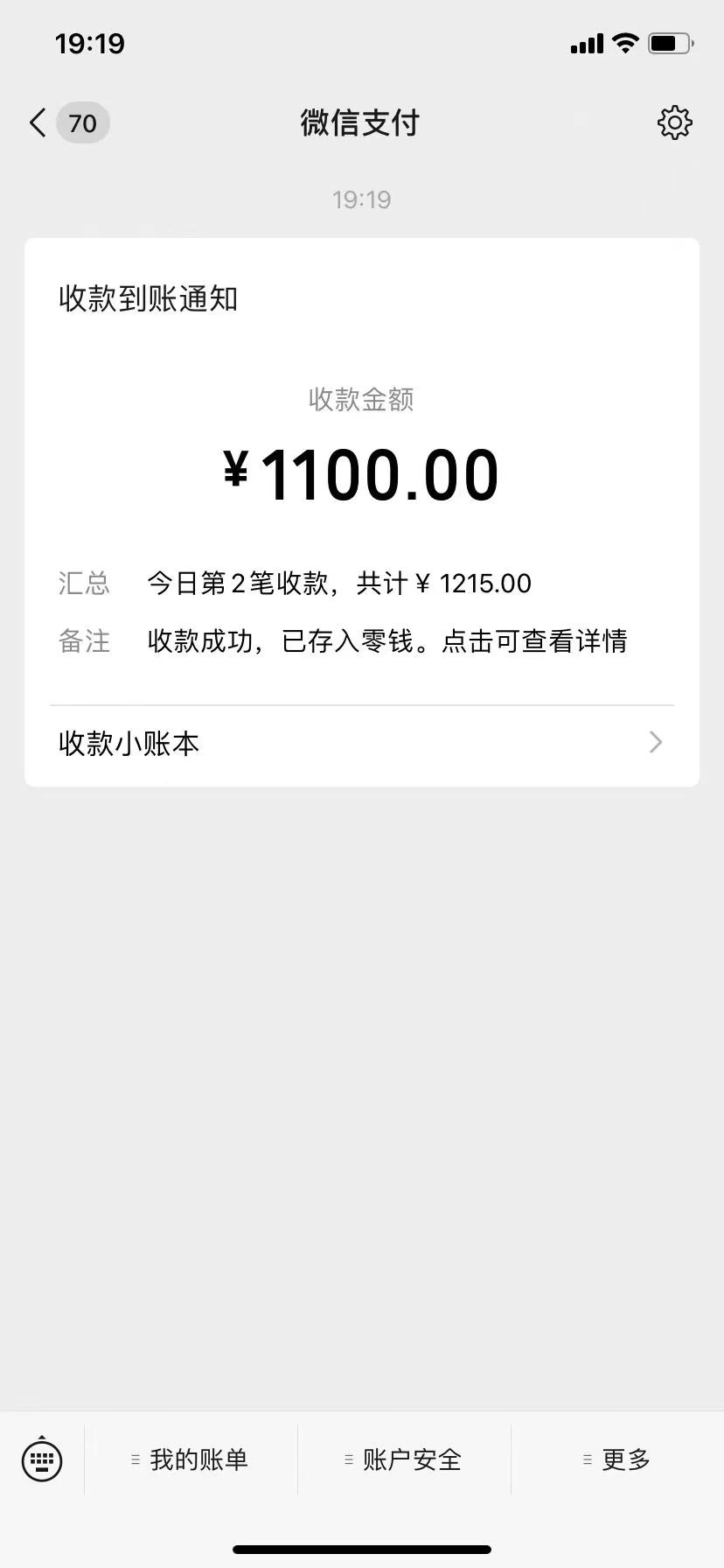Viewport: 724px width, 1568px height.
Task: Open the 收款到账通知 payment card
Action: pyautogui.click(x=362, y=472)
